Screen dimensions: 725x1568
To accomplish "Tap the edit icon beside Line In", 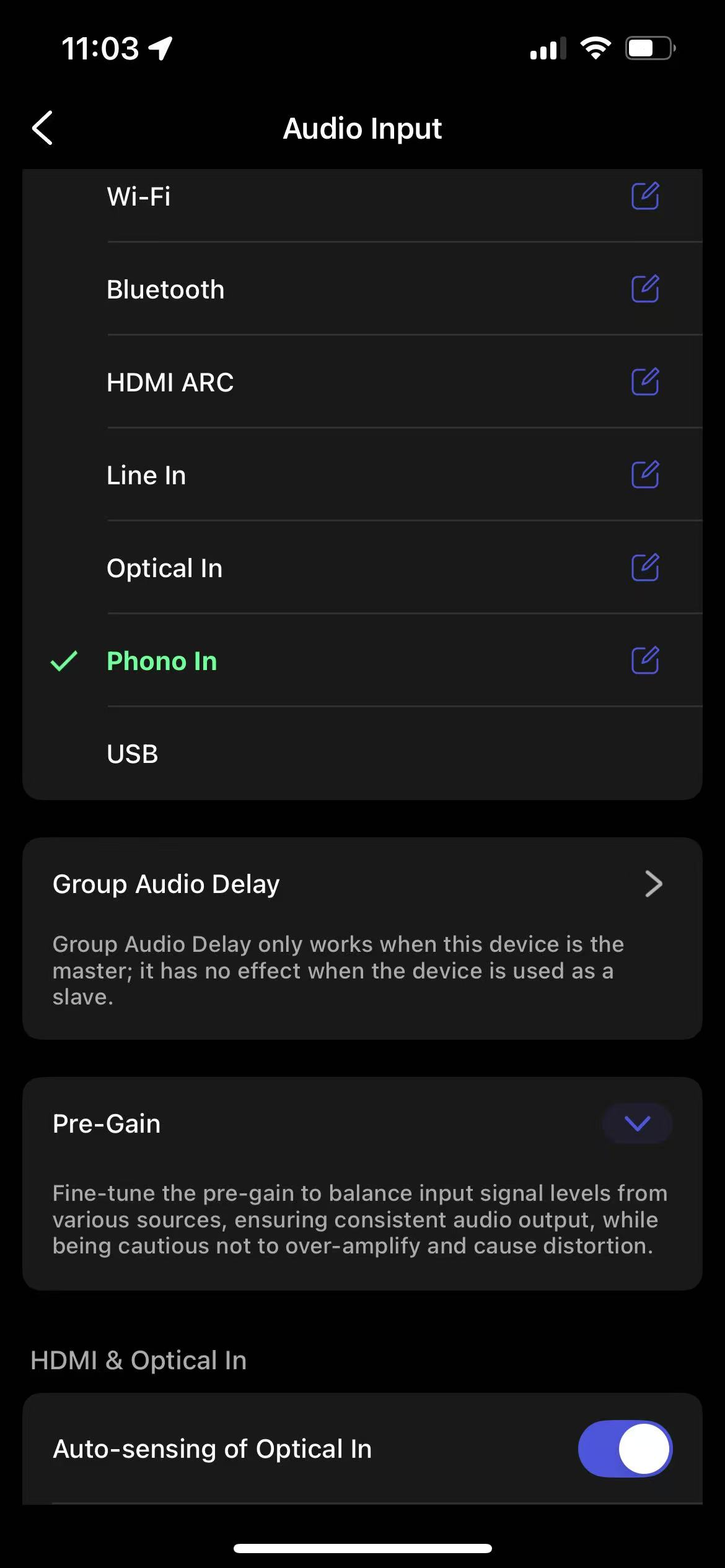I will click(645, 475).
